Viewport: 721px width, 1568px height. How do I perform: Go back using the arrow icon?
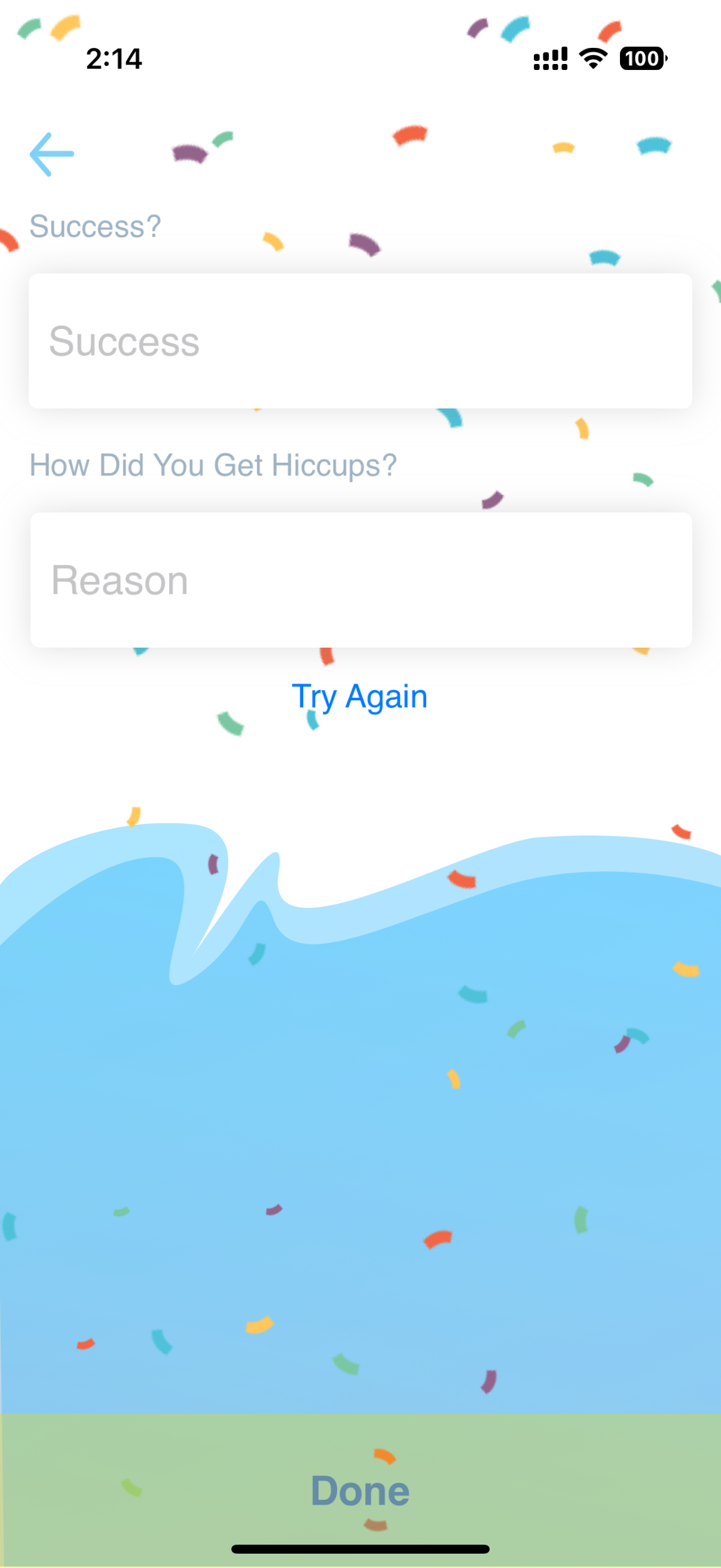[x=52, y=154]
